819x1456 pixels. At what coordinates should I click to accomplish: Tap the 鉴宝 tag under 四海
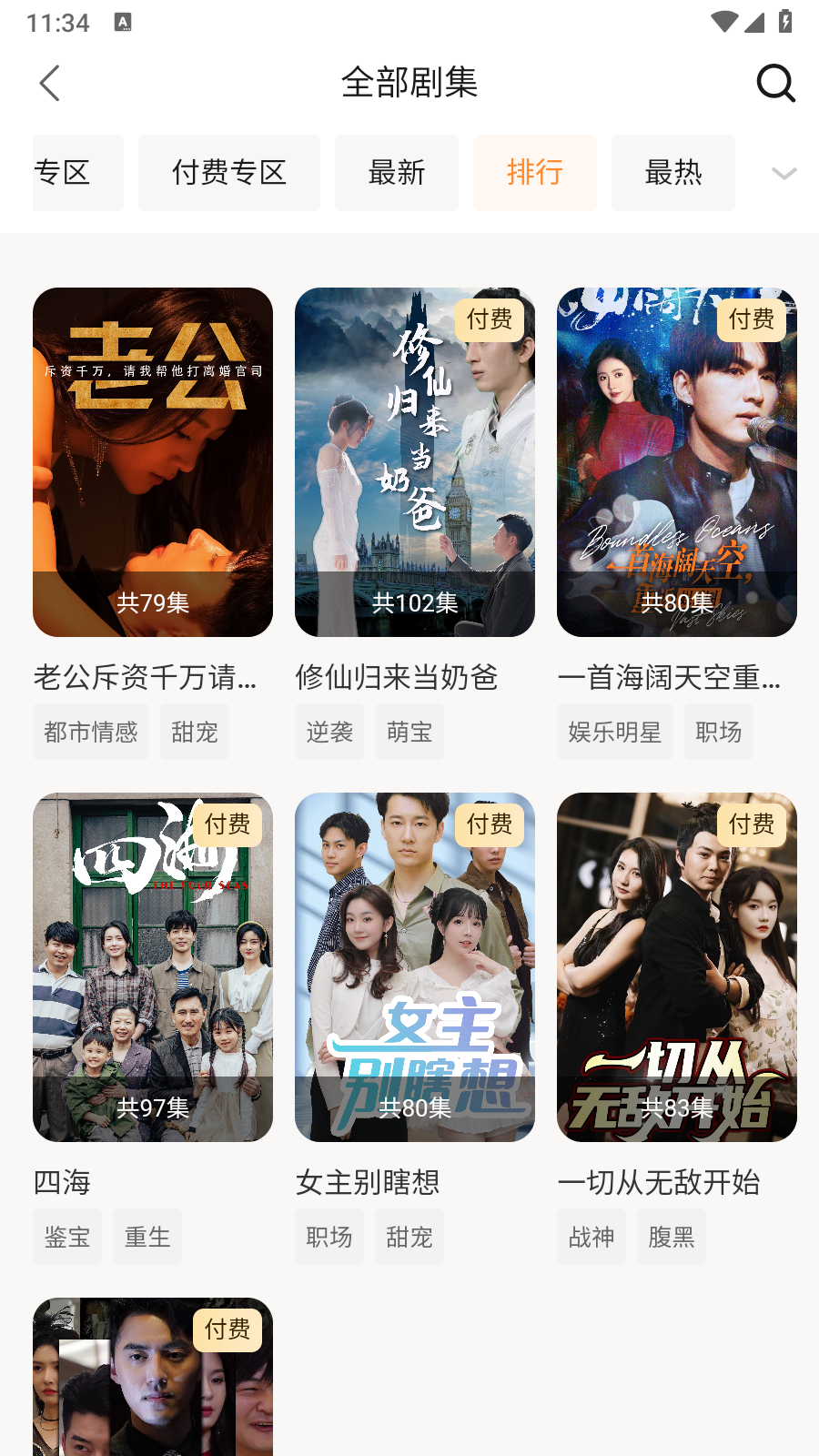pyautogui.click(x=66, y=1236)
